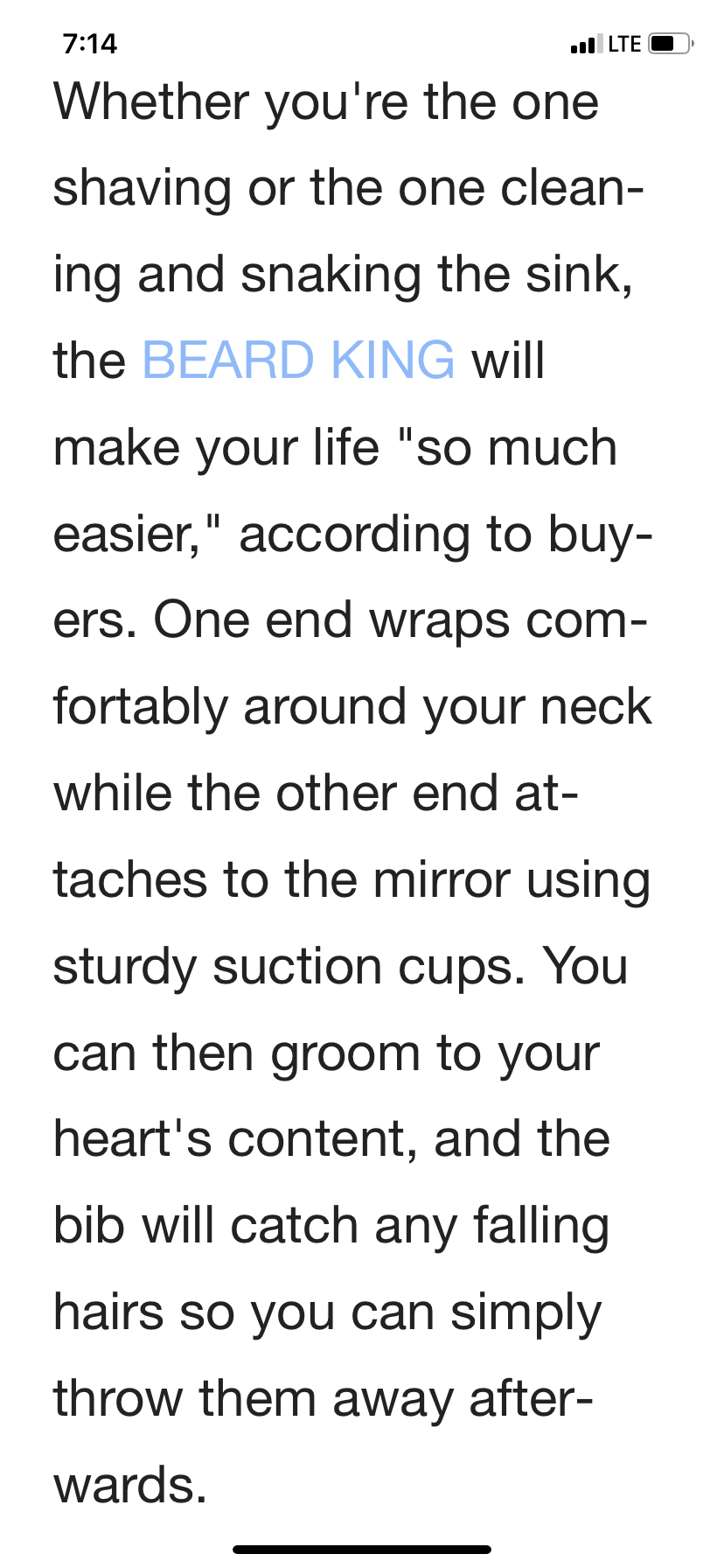Viewport: 724px width, 1568px height.
Task: Open the BEARD KING link
Action: 298,360
